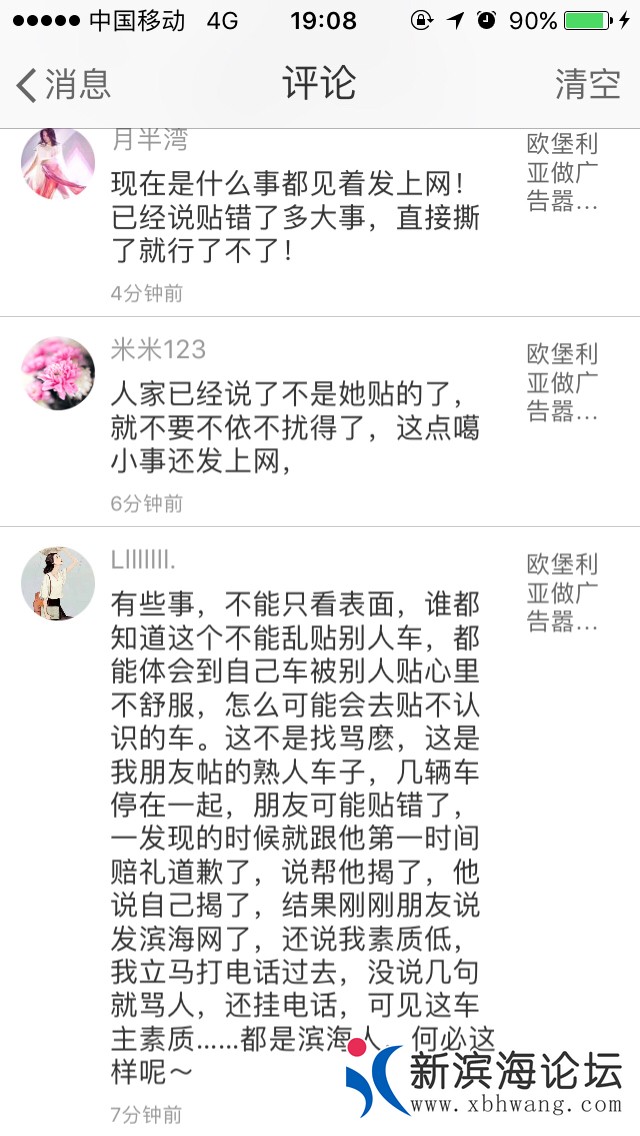This screenshot has width=640, height=1136.
Task: Open 月半湾's profile avatar
Action: click(x=58, y=163)
